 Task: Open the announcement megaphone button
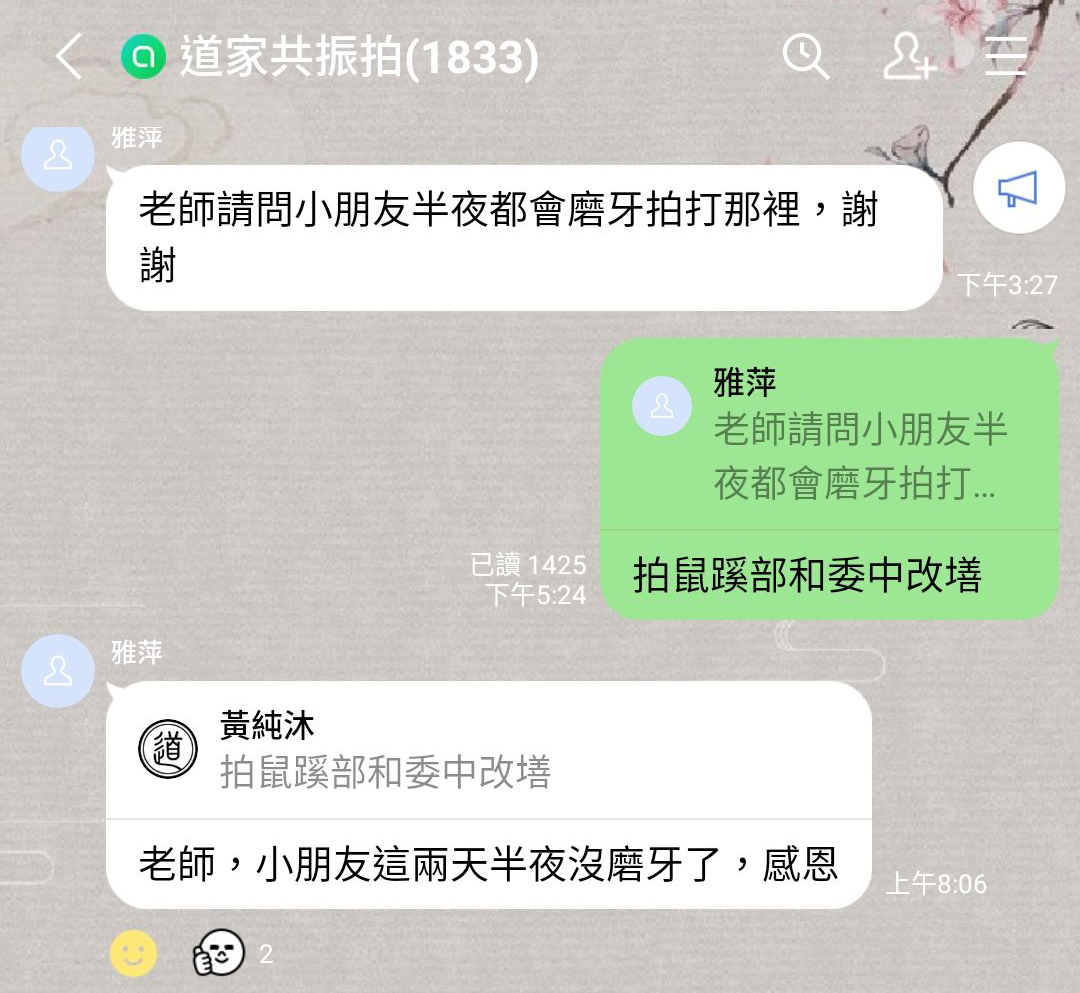pos(1018,188)
